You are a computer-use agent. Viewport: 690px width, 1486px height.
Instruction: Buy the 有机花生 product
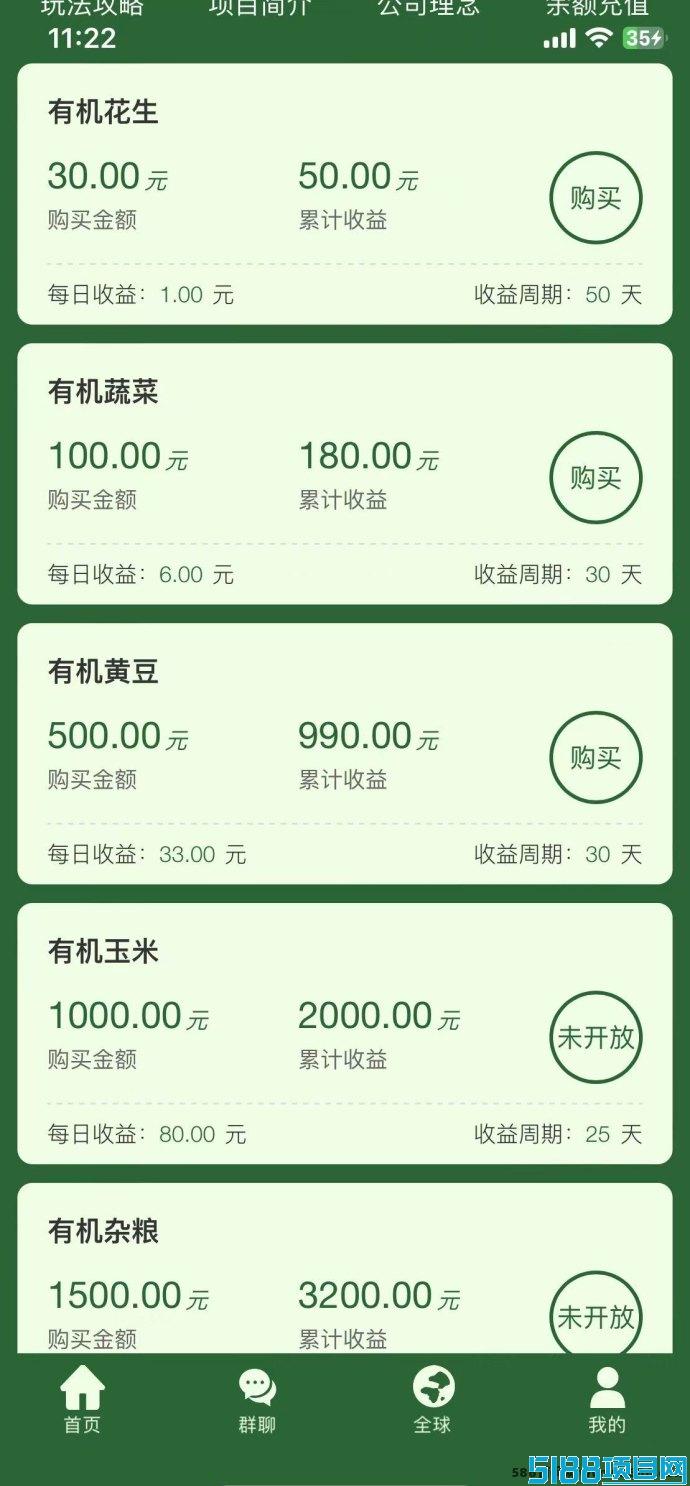point(596,198)
